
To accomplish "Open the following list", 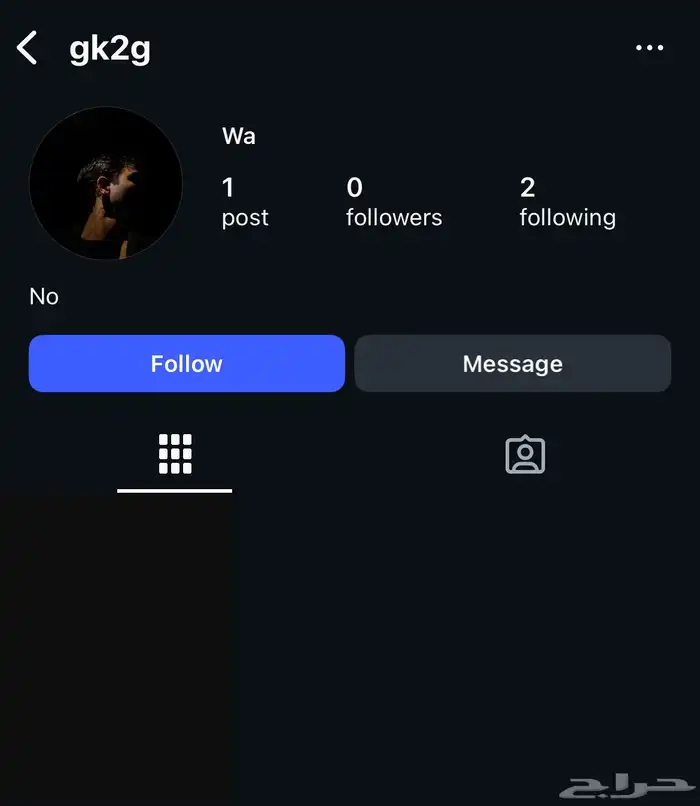I will (567, 202).
